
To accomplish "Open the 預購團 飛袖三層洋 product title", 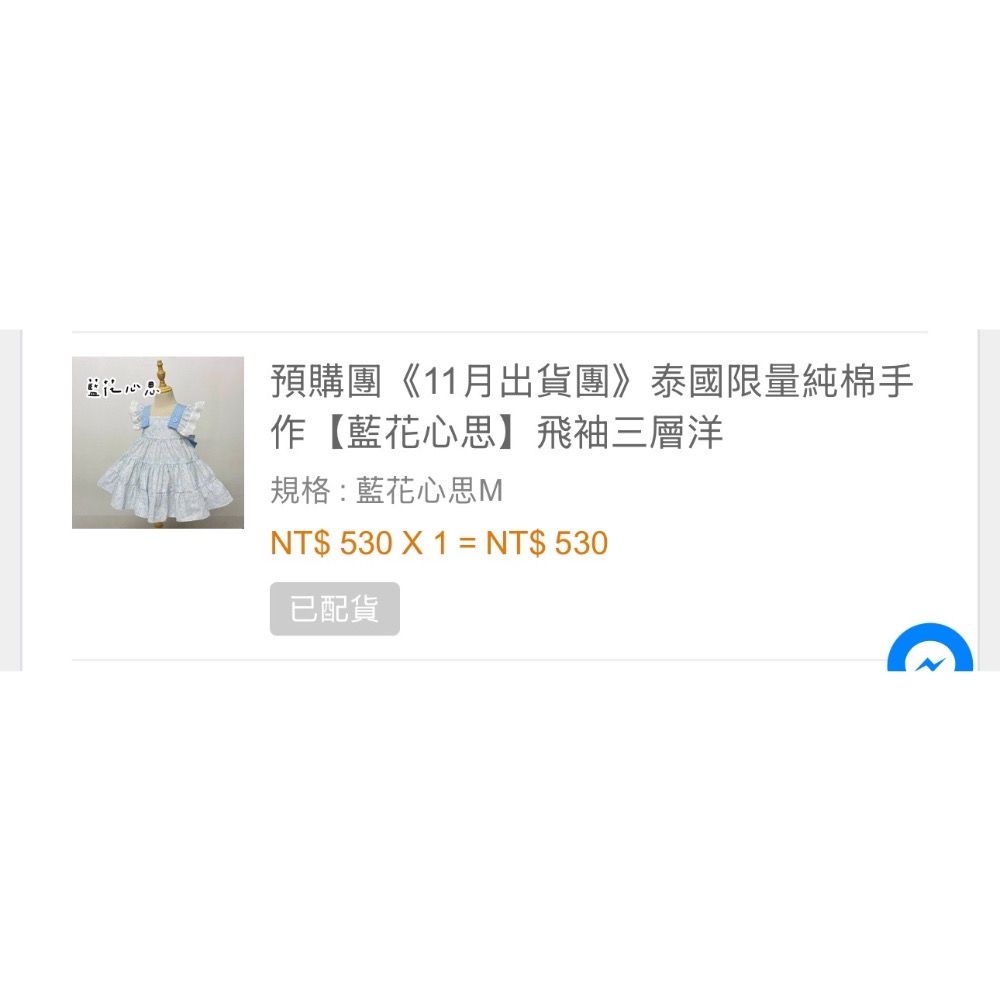I will 592,407.
